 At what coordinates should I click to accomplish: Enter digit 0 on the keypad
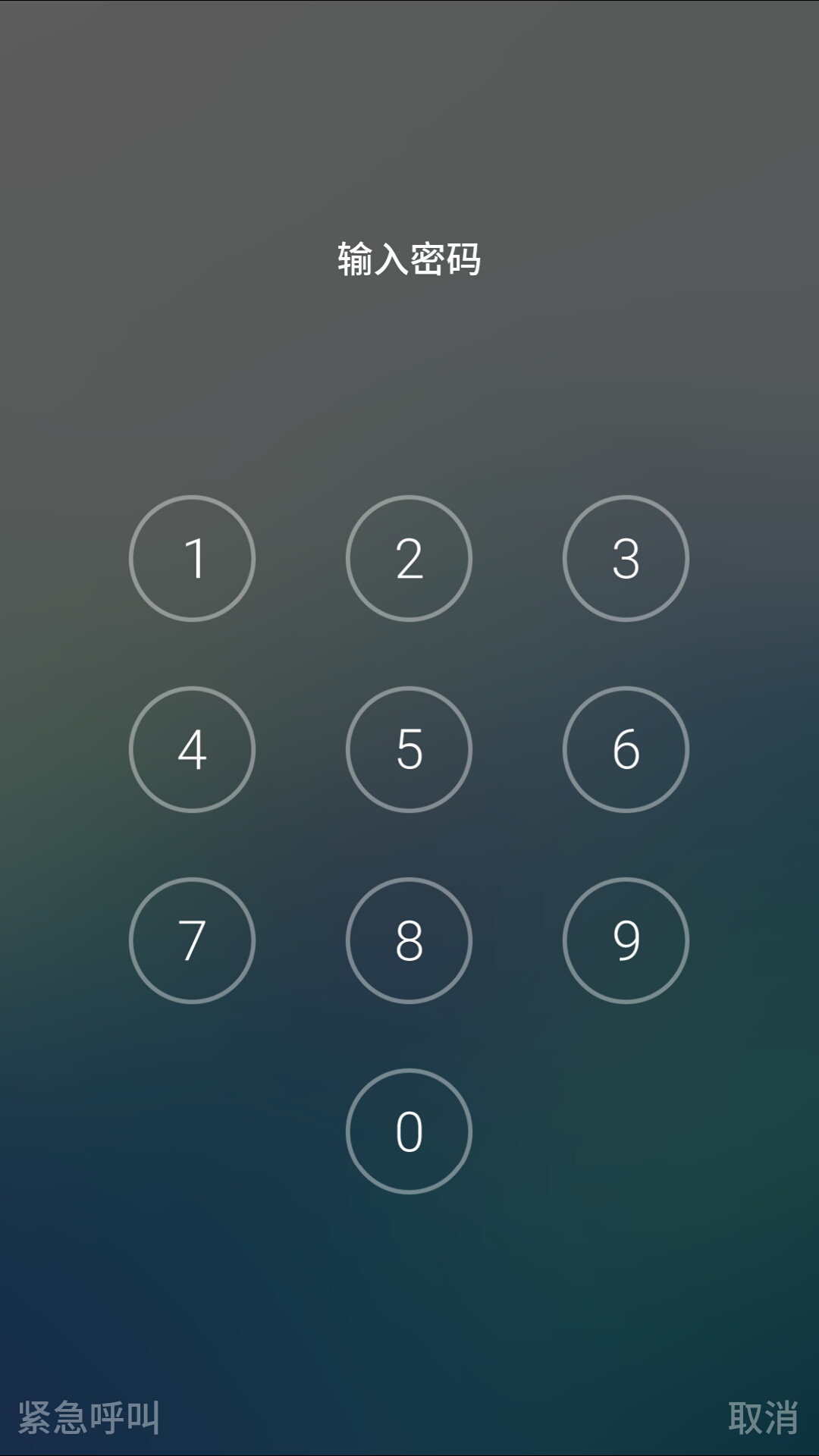click(x=409, y=1131)
